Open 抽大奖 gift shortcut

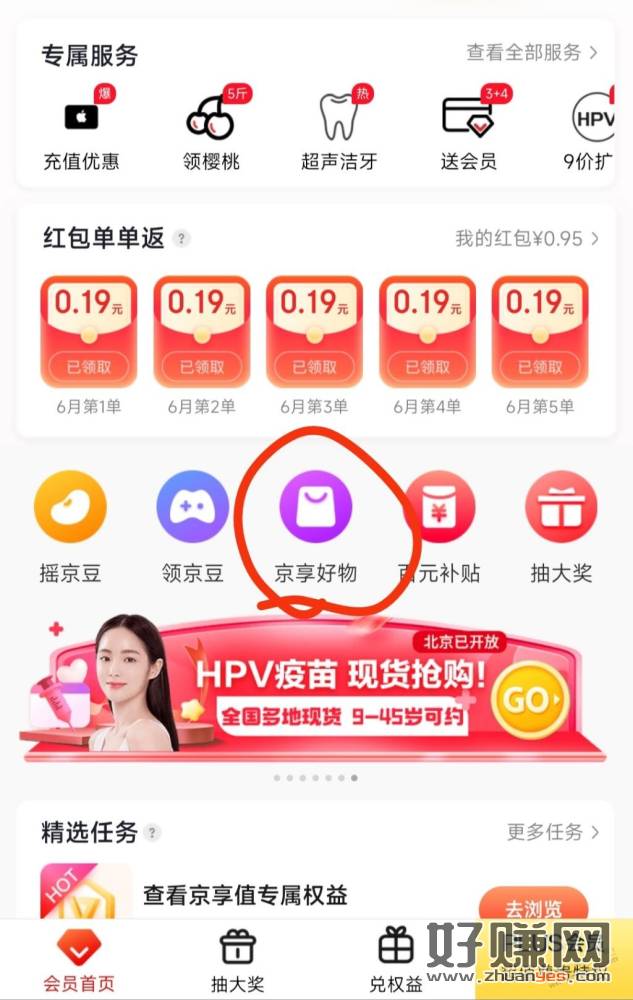click(561, 525)
